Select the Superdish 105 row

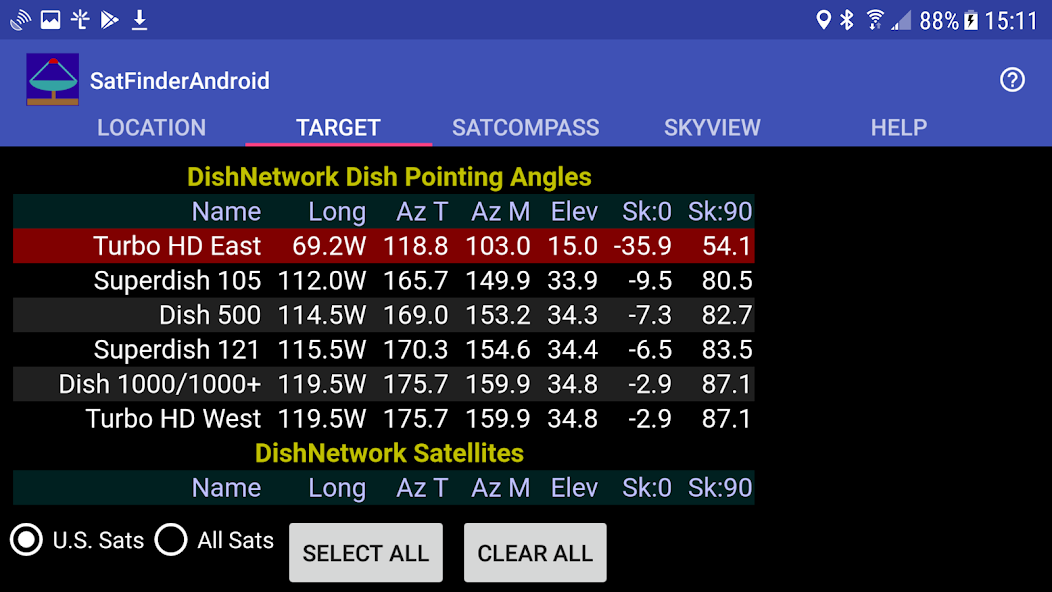tap(383, 281)
